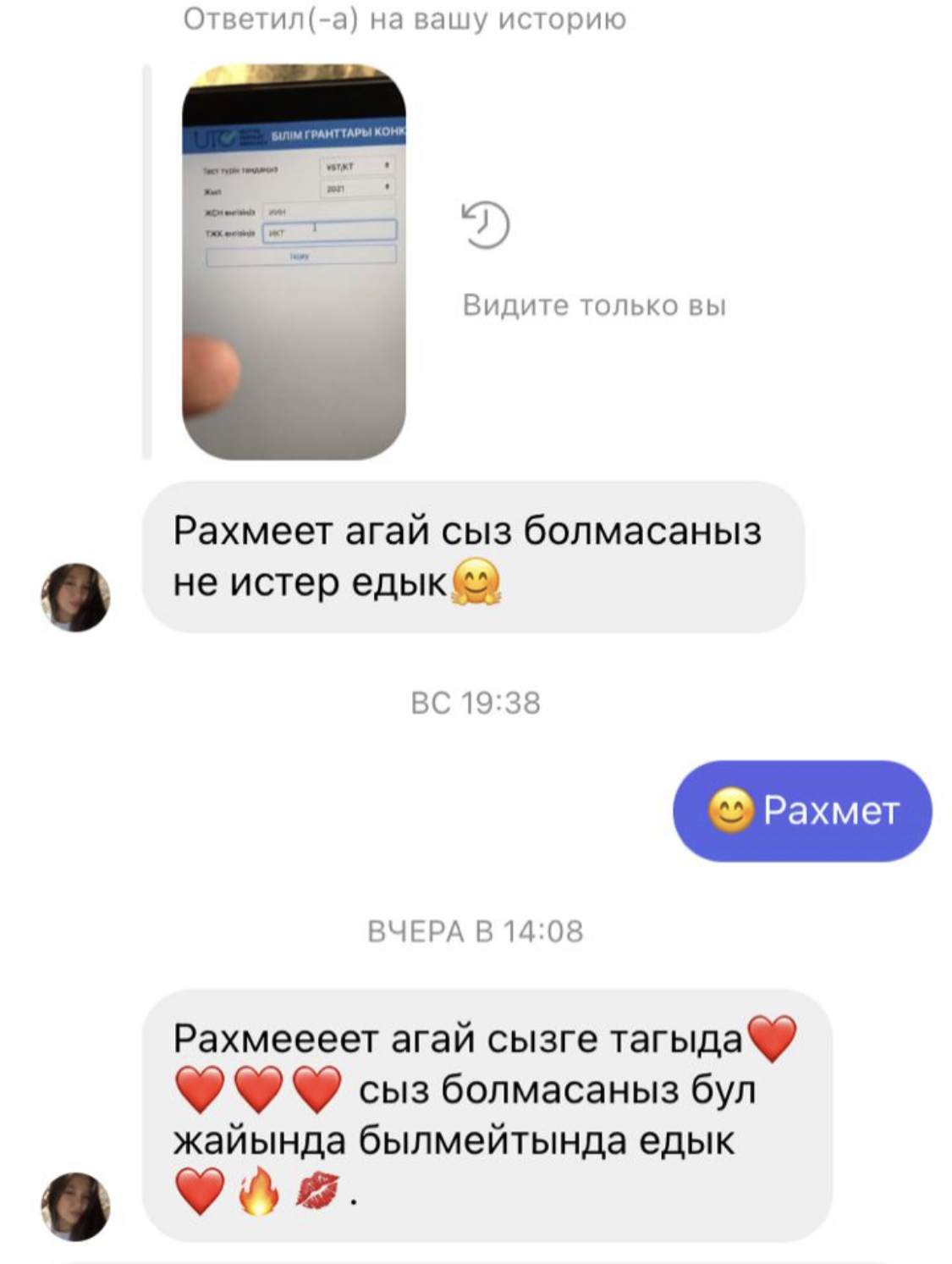Open sender's avatar beside 'не истер едык' message
Image resolution: width=952 pixels, height=1264 pixels.
[75, 598]
